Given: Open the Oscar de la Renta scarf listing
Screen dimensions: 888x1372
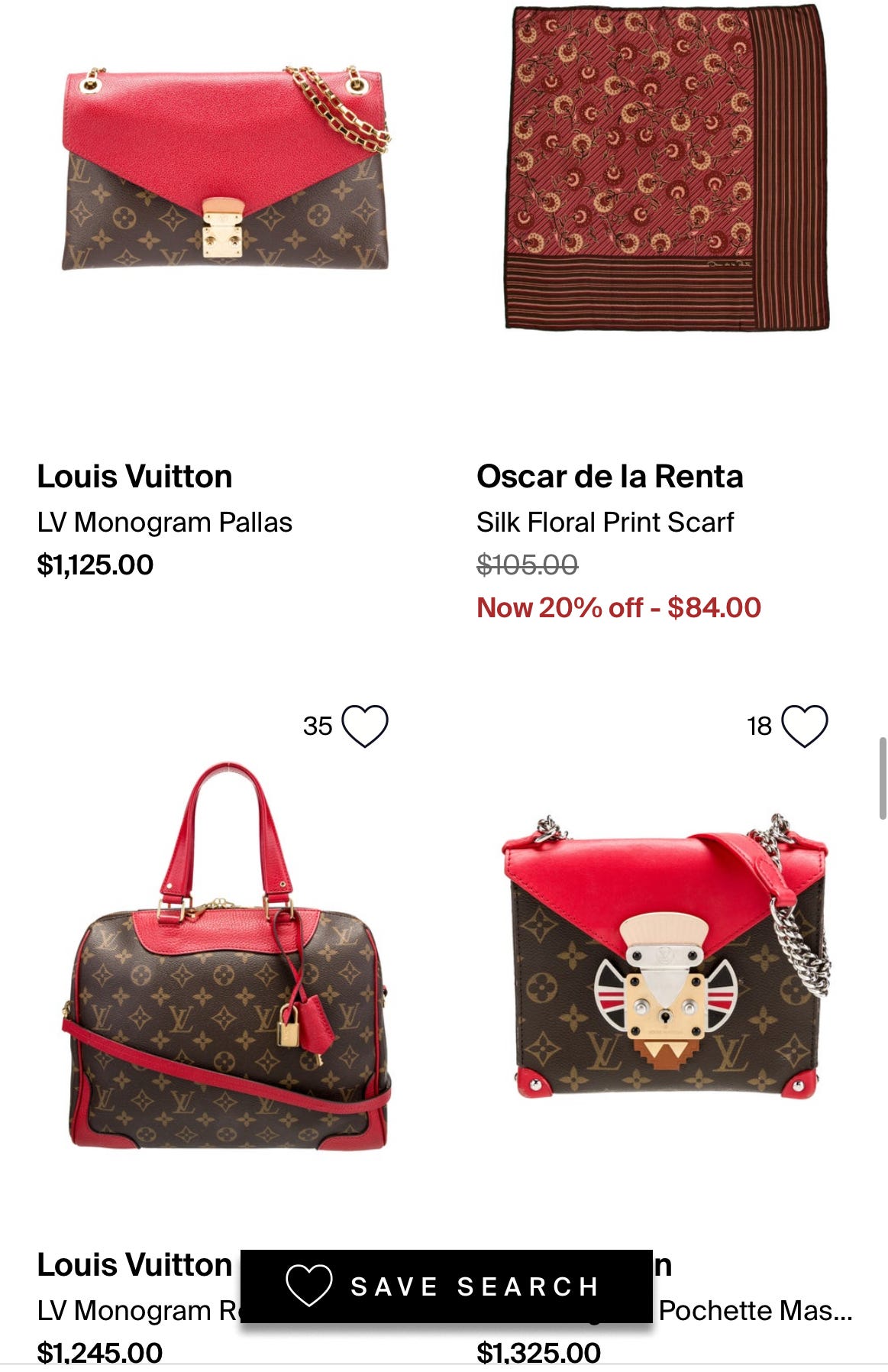Looking at the screenshot, I should click(666, 168).
